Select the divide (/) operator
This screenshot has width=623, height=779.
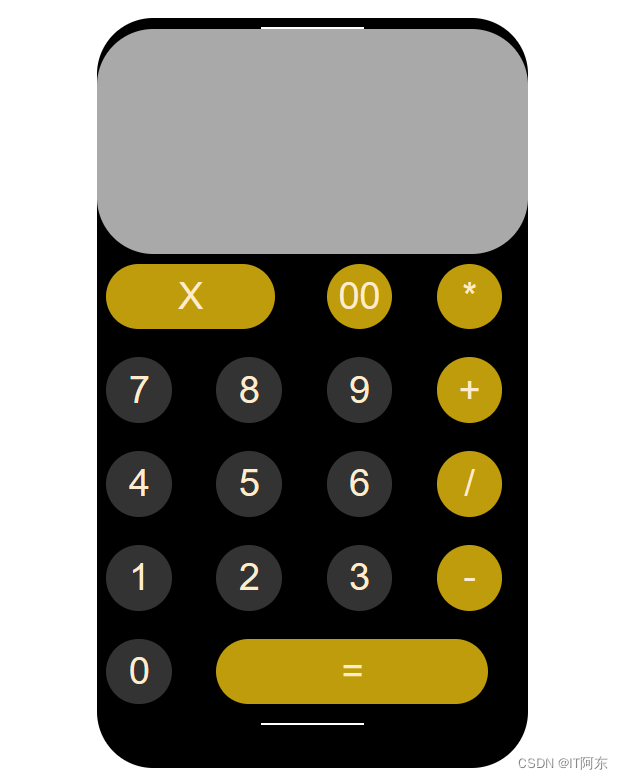coord(469,483)
